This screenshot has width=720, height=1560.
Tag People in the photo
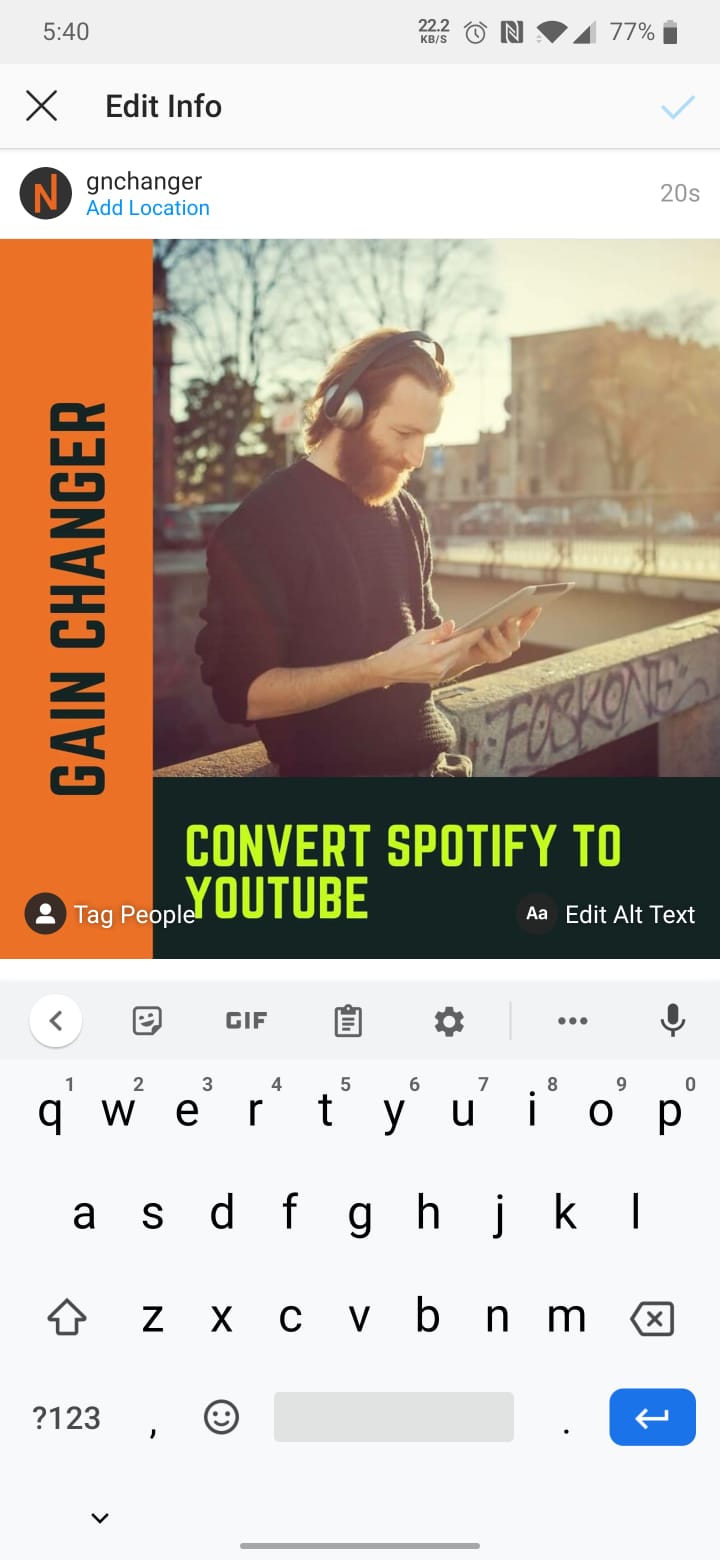[110, 914]
